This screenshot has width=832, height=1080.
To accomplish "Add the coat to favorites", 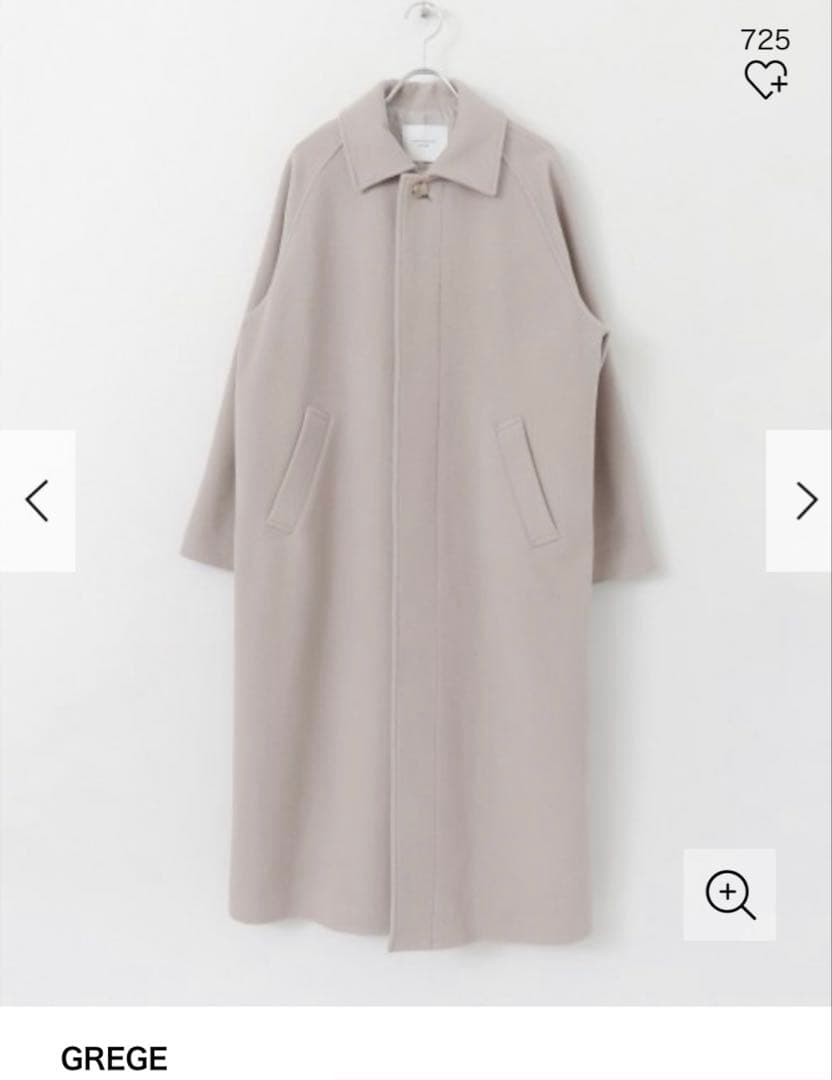I will (x=766, y=78).
